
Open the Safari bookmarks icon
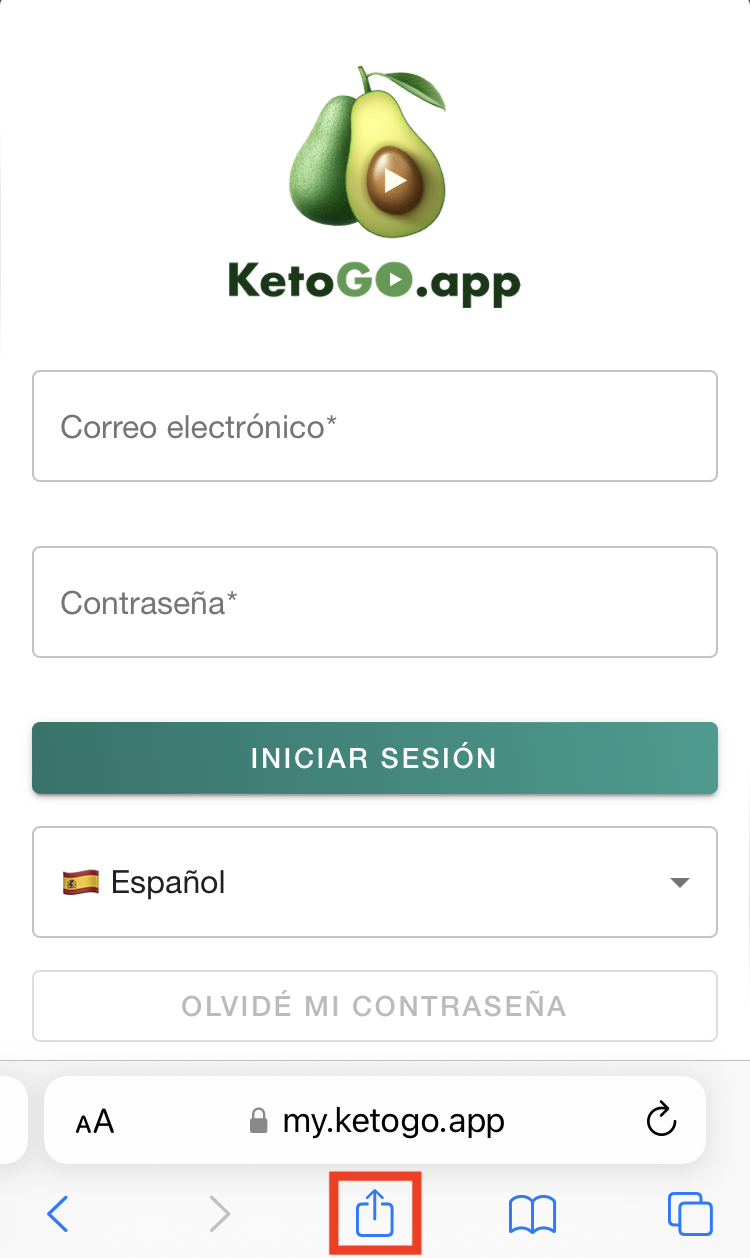[x=532, y=1213]
